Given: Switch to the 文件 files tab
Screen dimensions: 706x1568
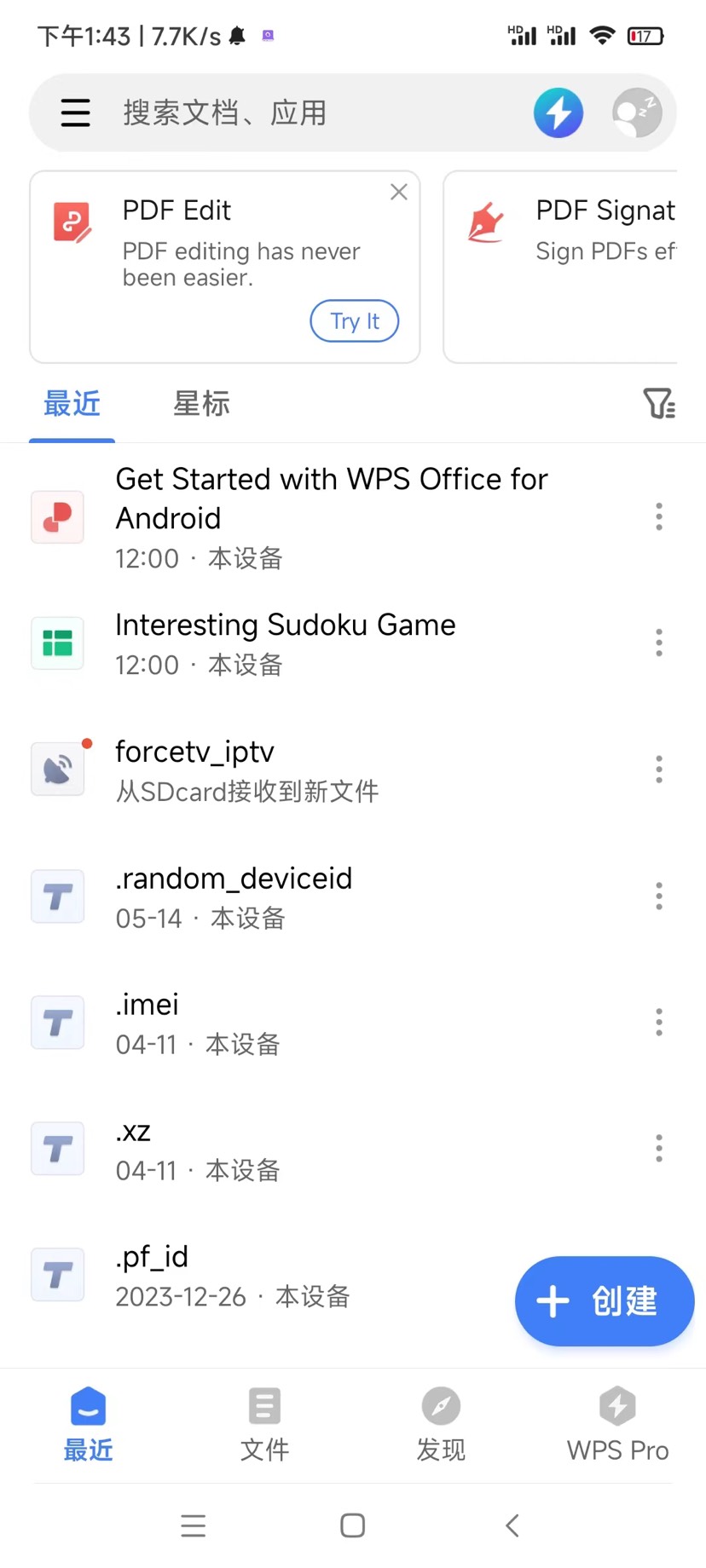Looking at the screenshot, I should (264, 1425).
